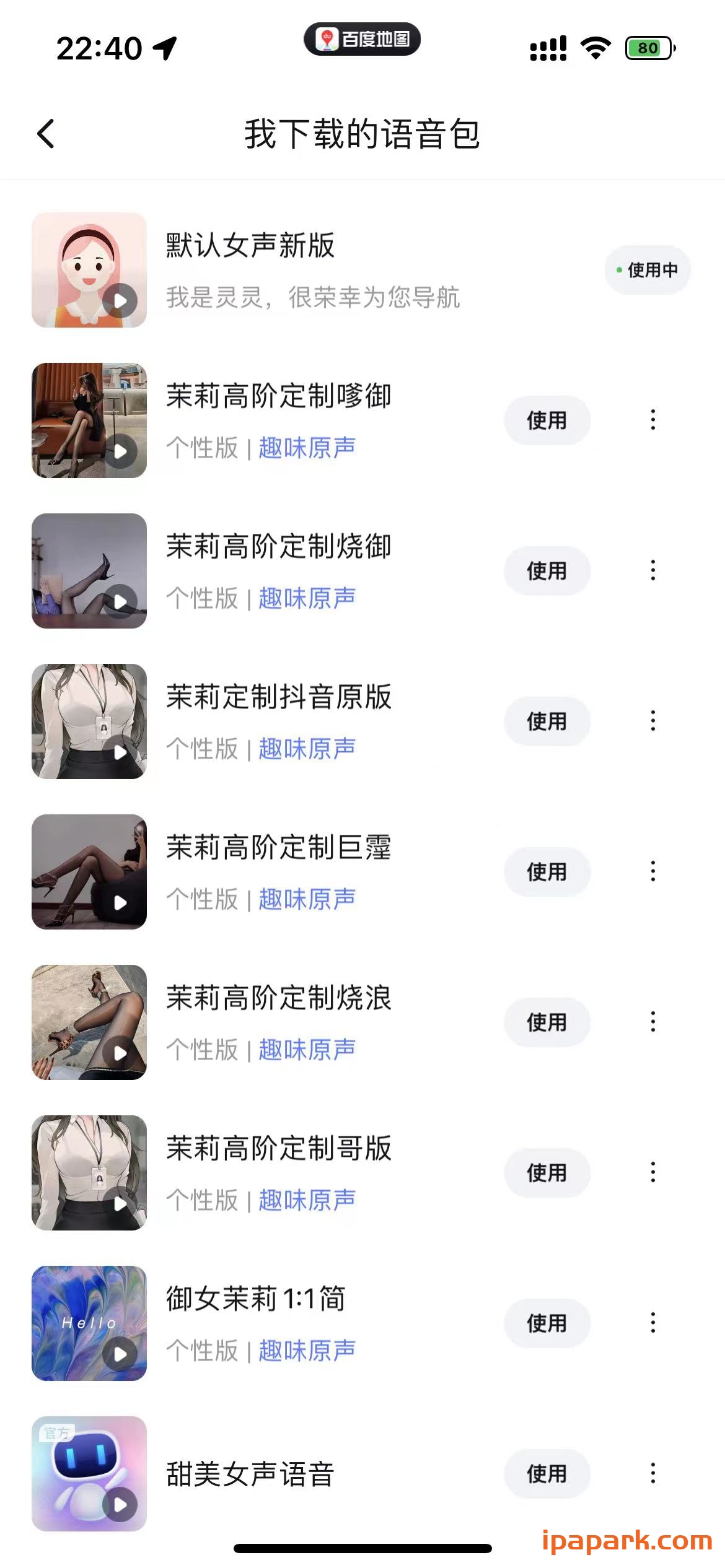Screen dimensions: 725x1568
Task: Play the 茉莉高阶定制烧御 voice sample
Action: (x=121, y=601)
